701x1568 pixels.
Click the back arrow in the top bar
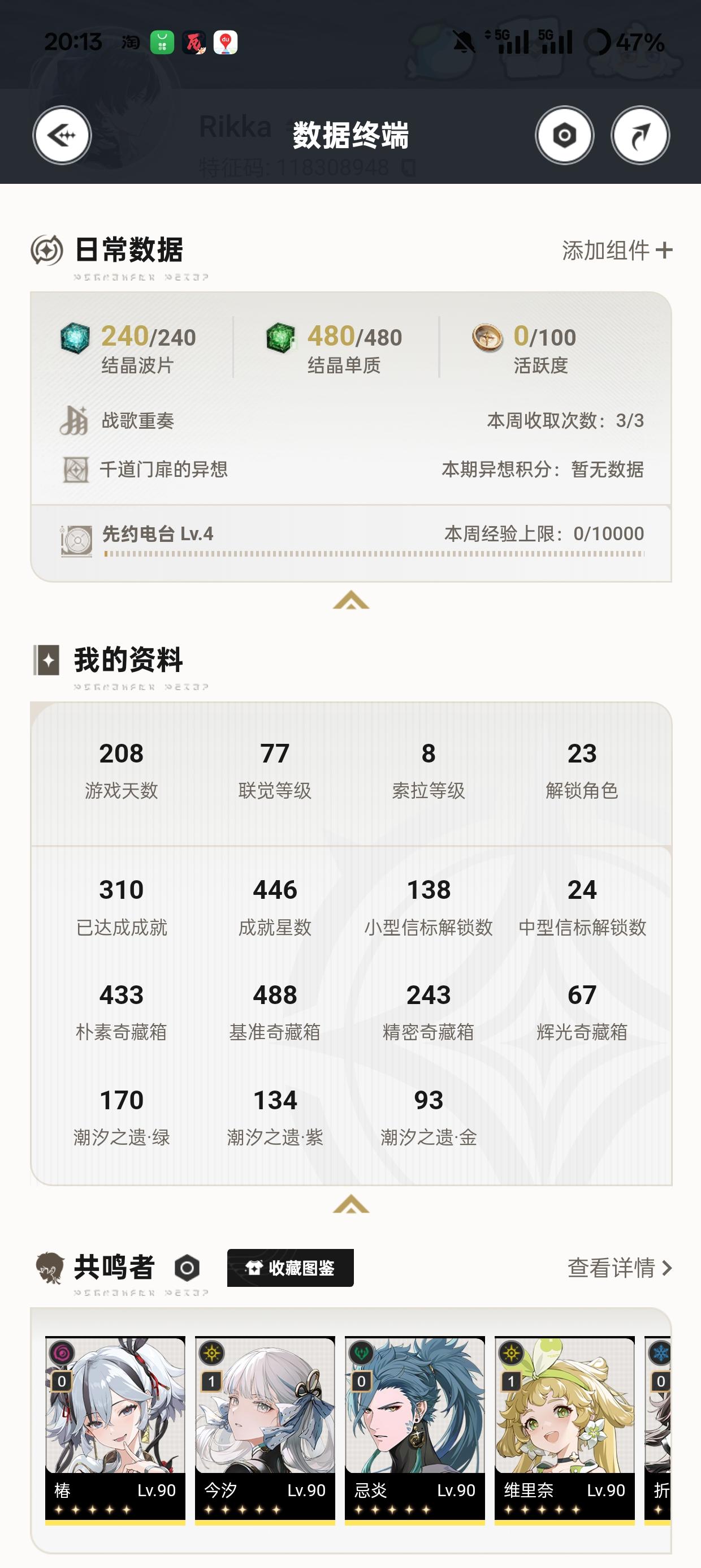[62, 135]
